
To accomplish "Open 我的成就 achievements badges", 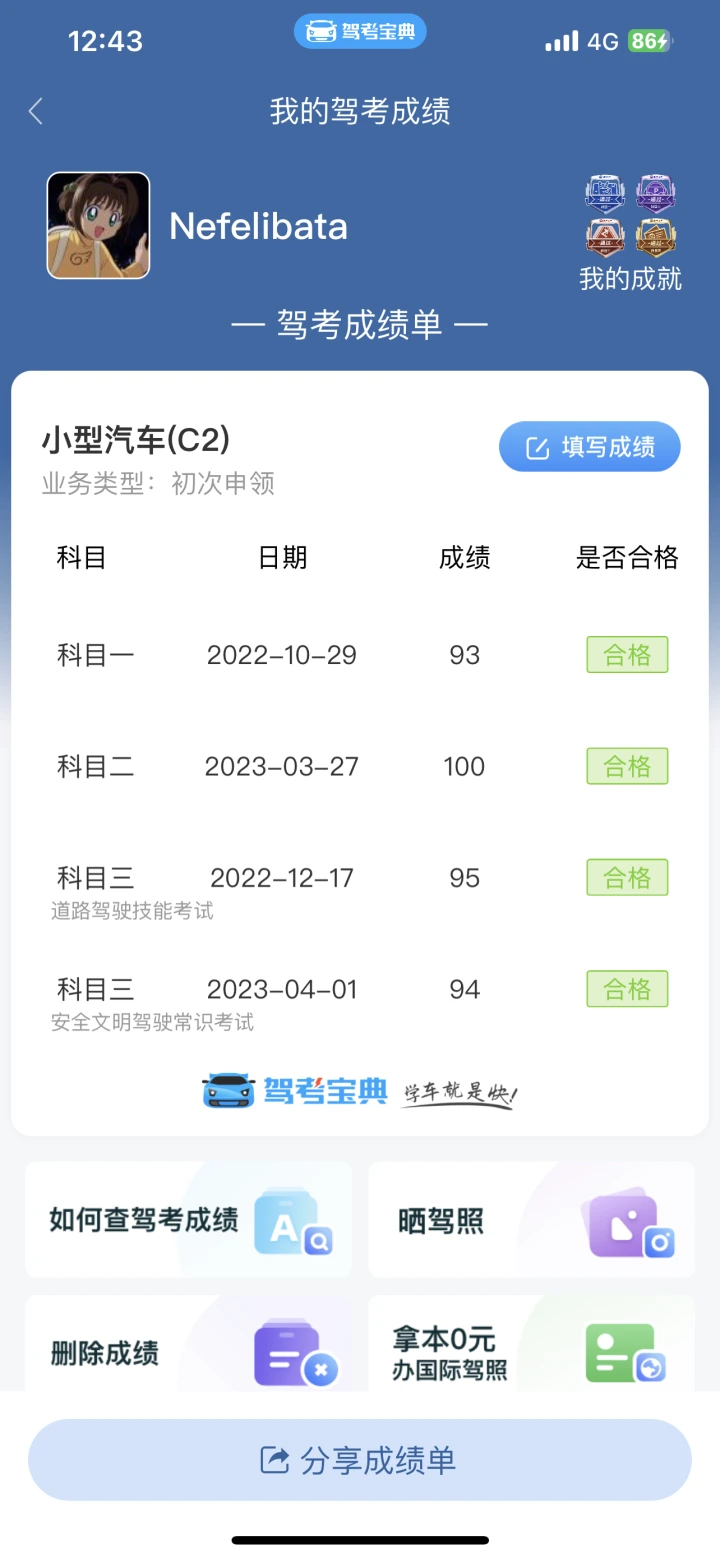I will 630,233.
